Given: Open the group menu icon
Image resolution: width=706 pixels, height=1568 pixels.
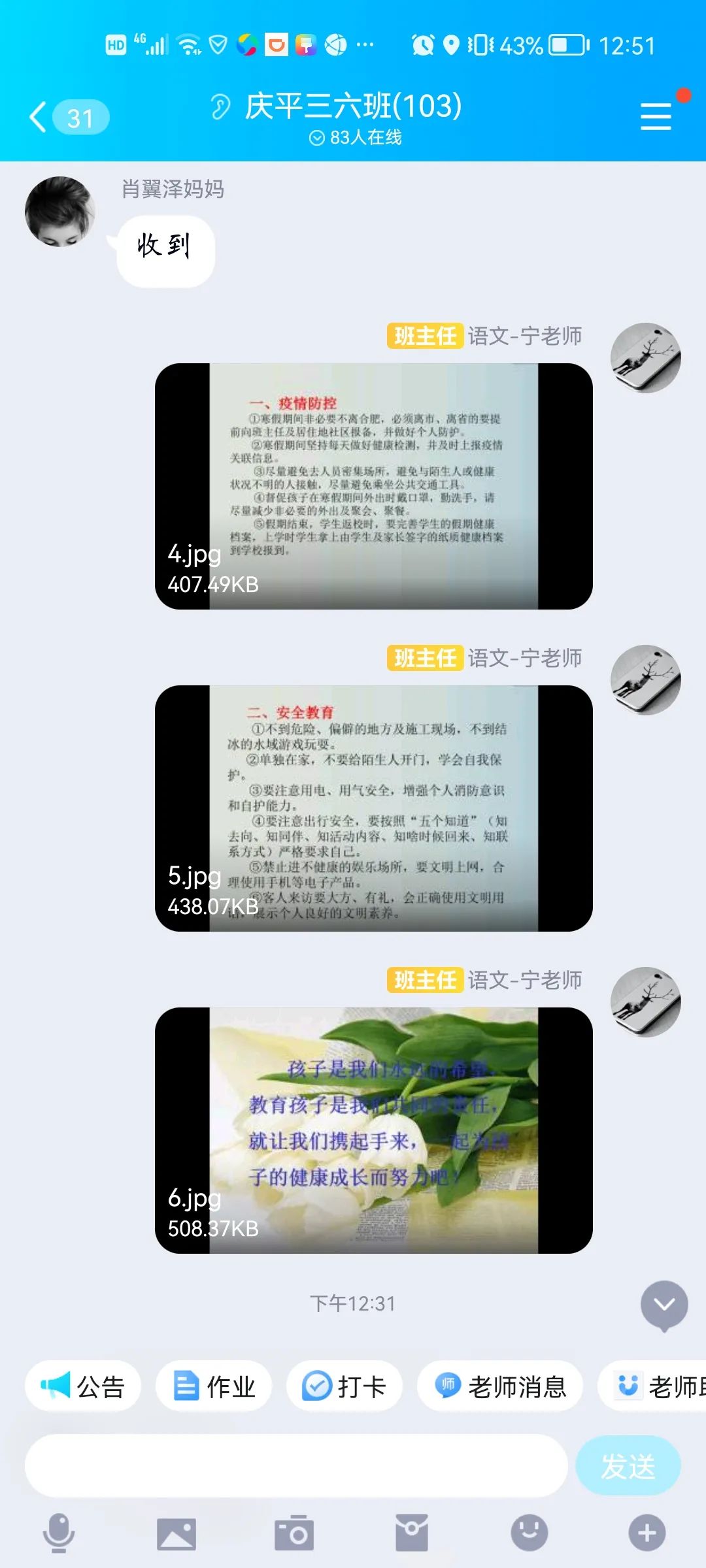Looking at the screenshot, I should 656,117.
